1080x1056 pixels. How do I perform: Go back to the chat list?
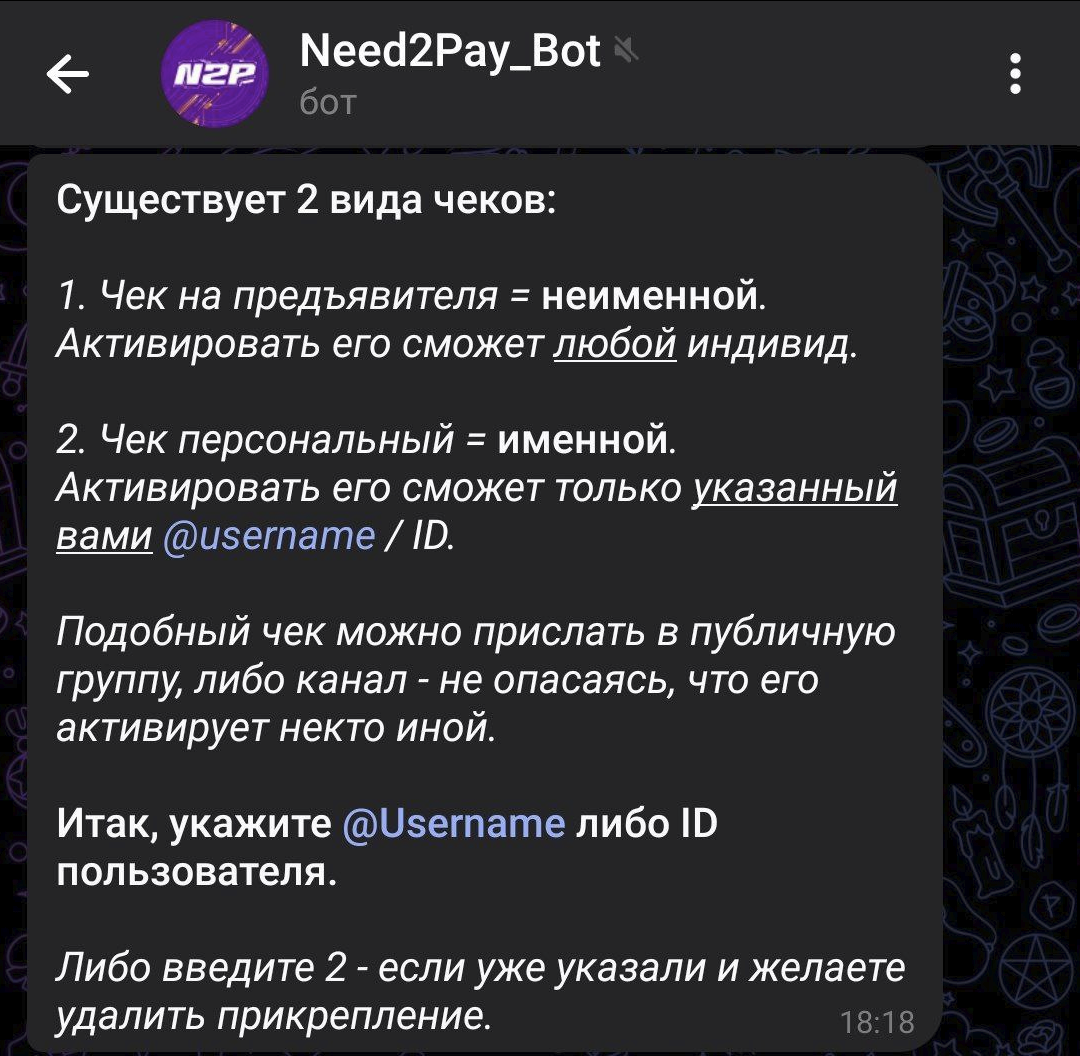[x=68, y=74]
